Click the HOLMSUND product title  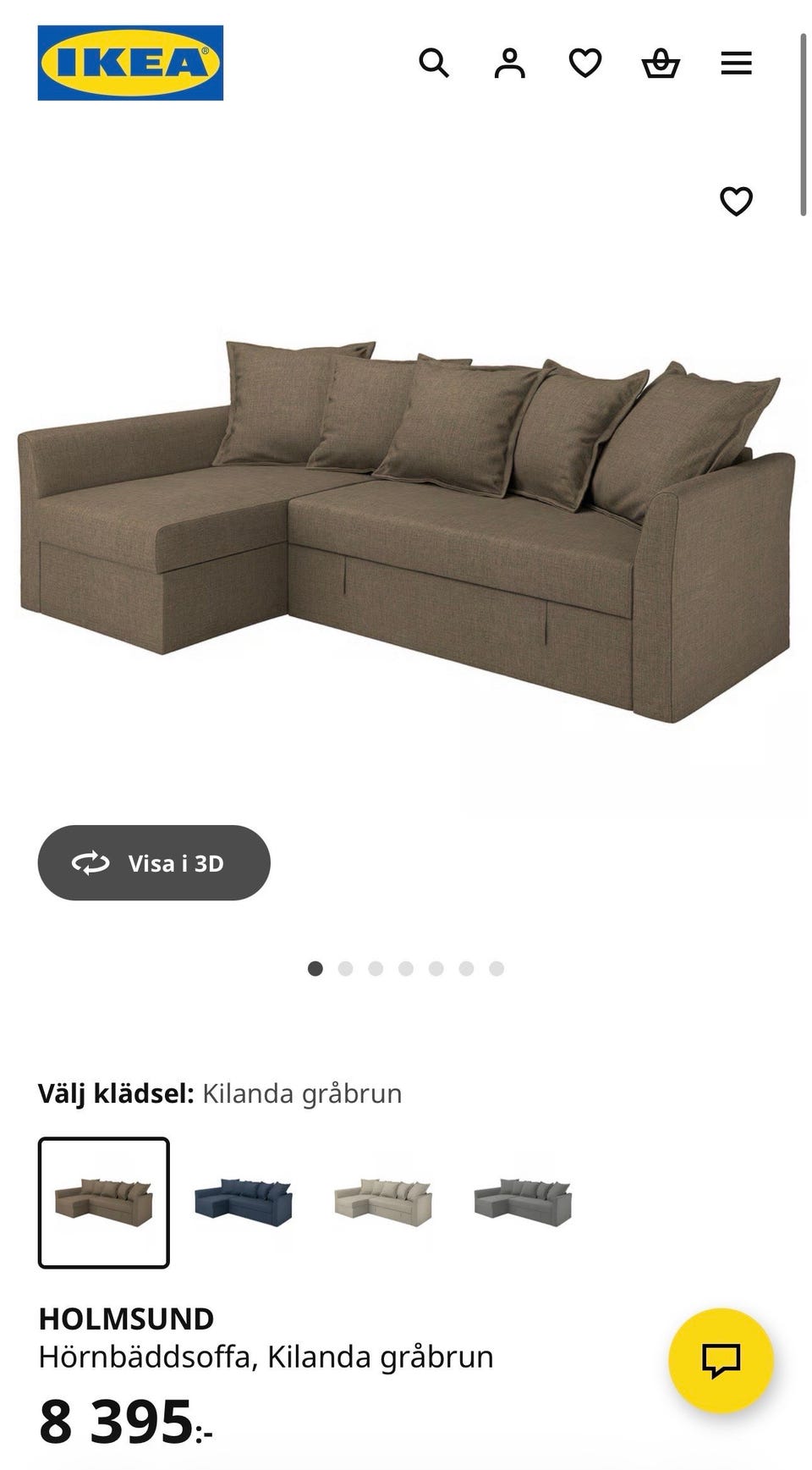[127, 1317]
